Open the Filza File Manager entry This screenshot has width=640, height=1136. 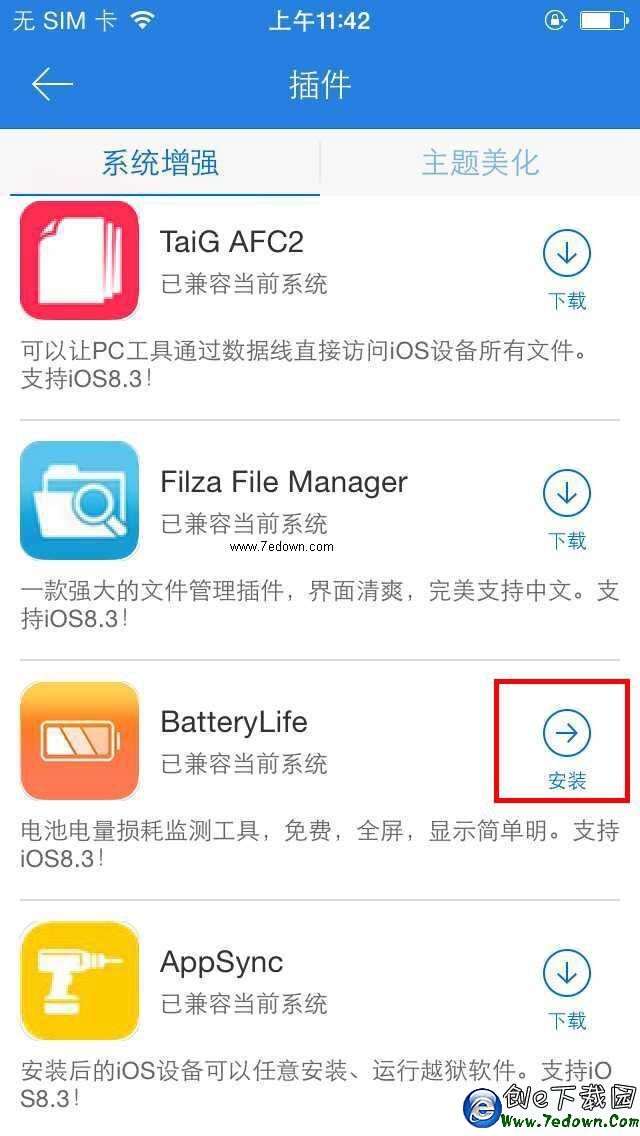tap(283, 482)
